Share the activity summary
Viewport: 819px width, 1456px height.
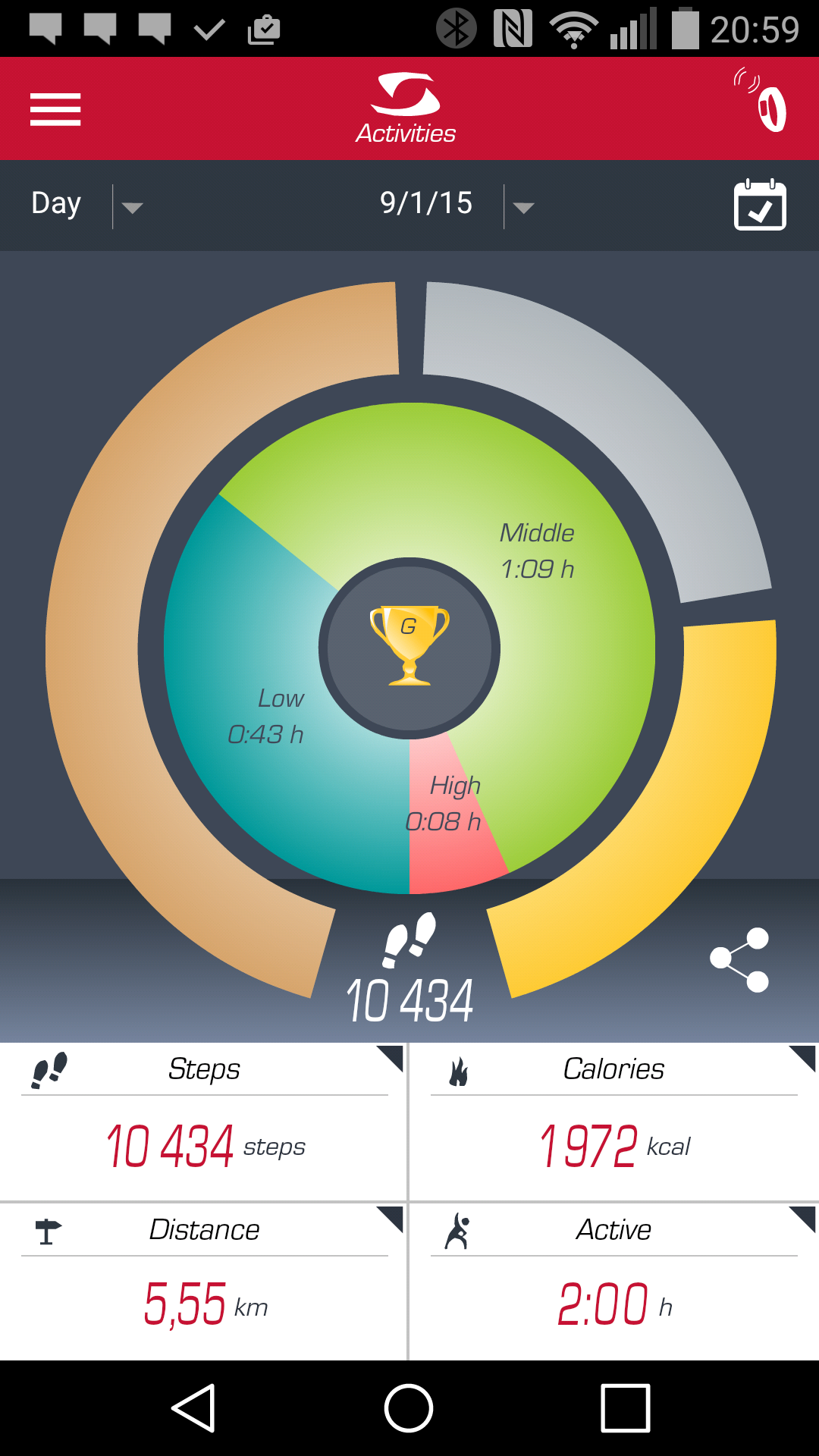pos(739,959)
